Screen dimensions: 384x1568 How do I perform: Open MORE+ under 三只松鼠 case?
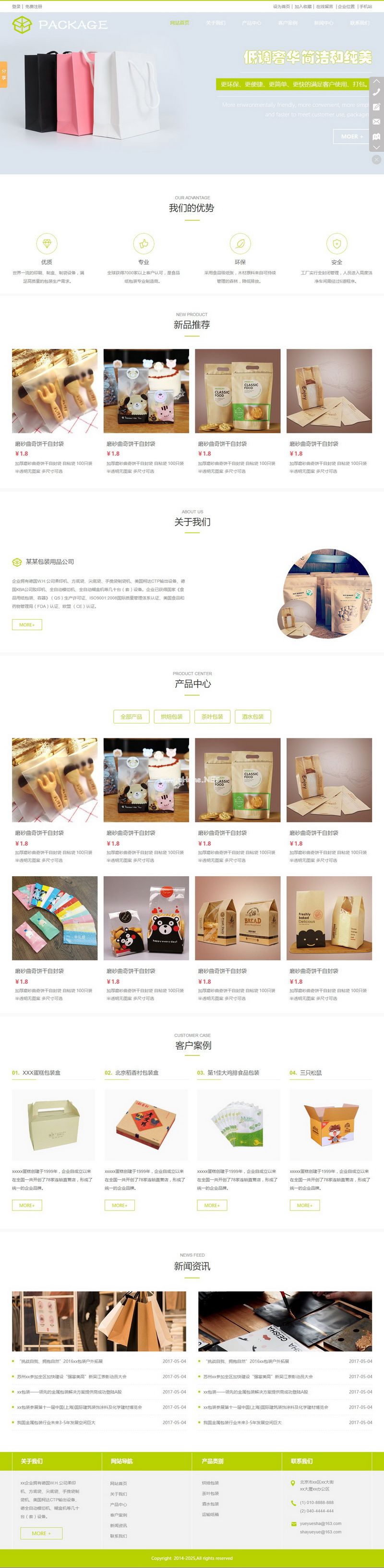pos(304,1205)
